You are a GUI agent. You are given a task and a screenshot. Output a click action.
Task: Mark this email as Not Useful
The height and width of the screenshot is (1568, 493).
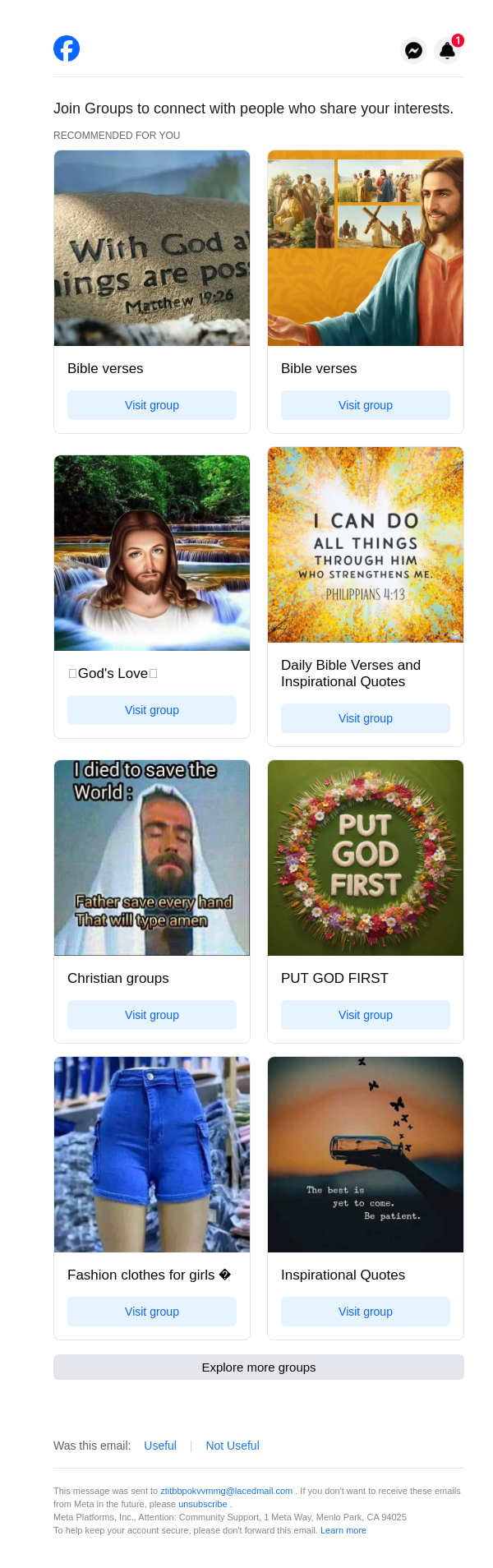pyautogui.click(x=233, y=1446)
